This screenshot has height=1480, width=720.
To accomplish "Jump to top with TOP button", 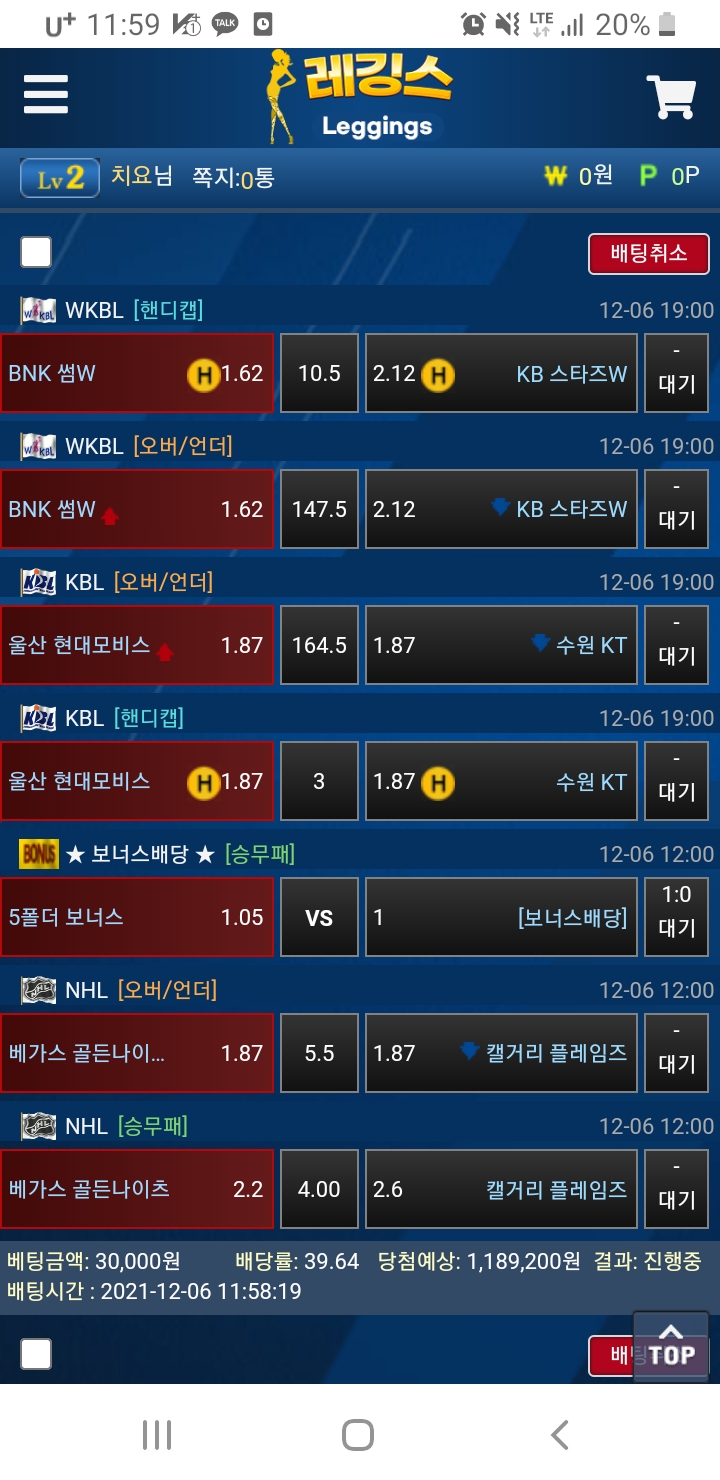I will coord(671,1345).
